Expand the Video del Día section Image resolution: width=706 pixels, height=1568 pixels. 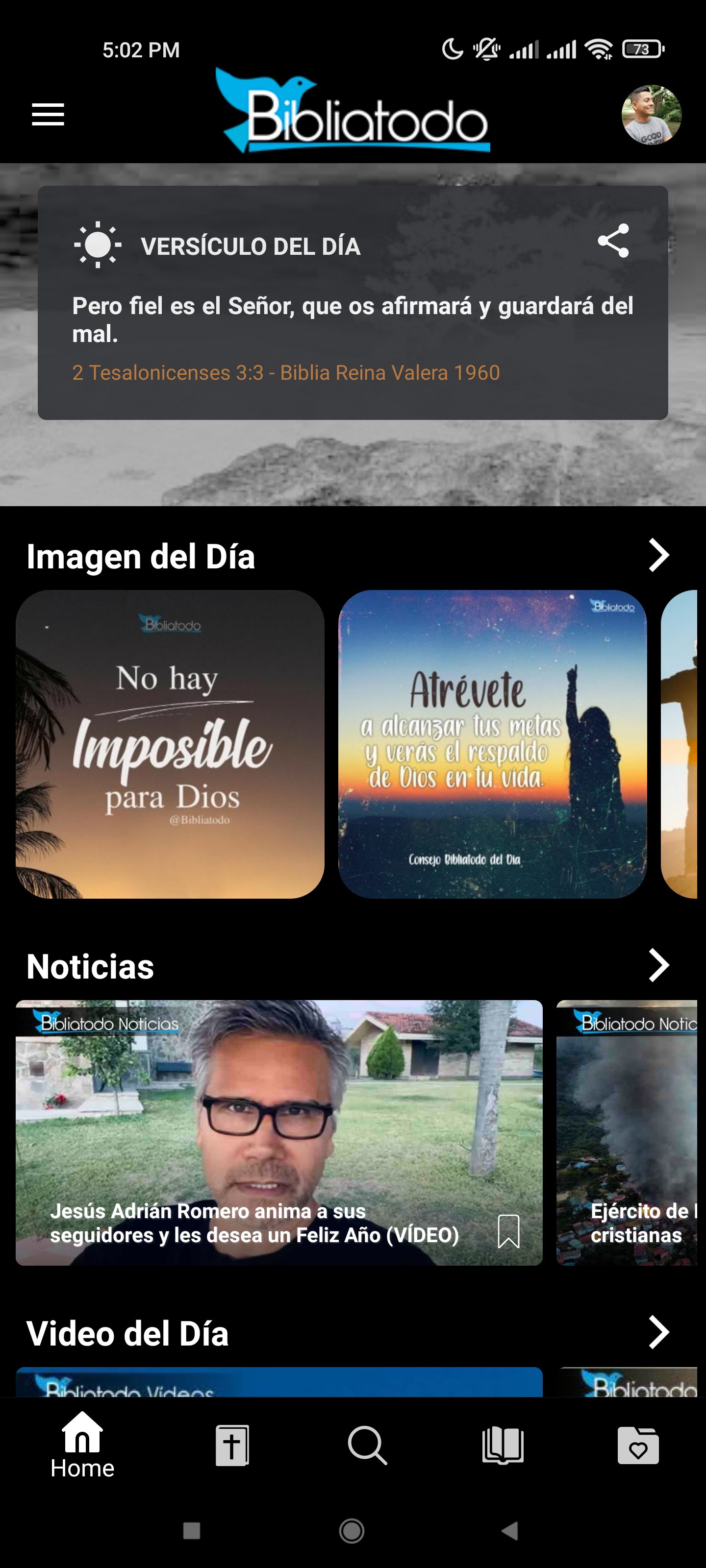pyautogui.click(x=658, y=1332)
